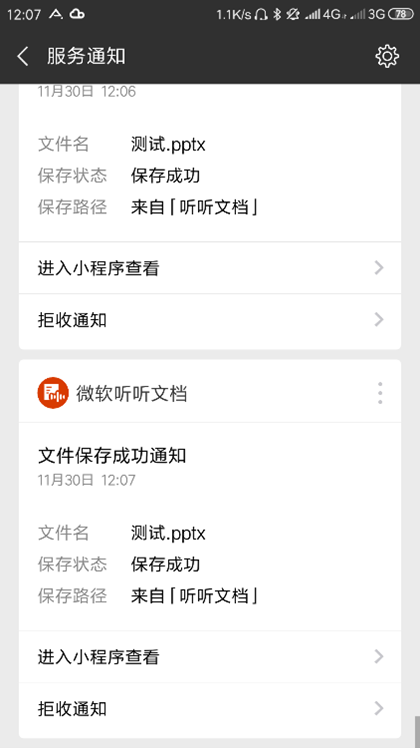Open the settings gear icon
Image resolution: width=420 pixels, height=748 pixels.
click(x=387, y=56)
